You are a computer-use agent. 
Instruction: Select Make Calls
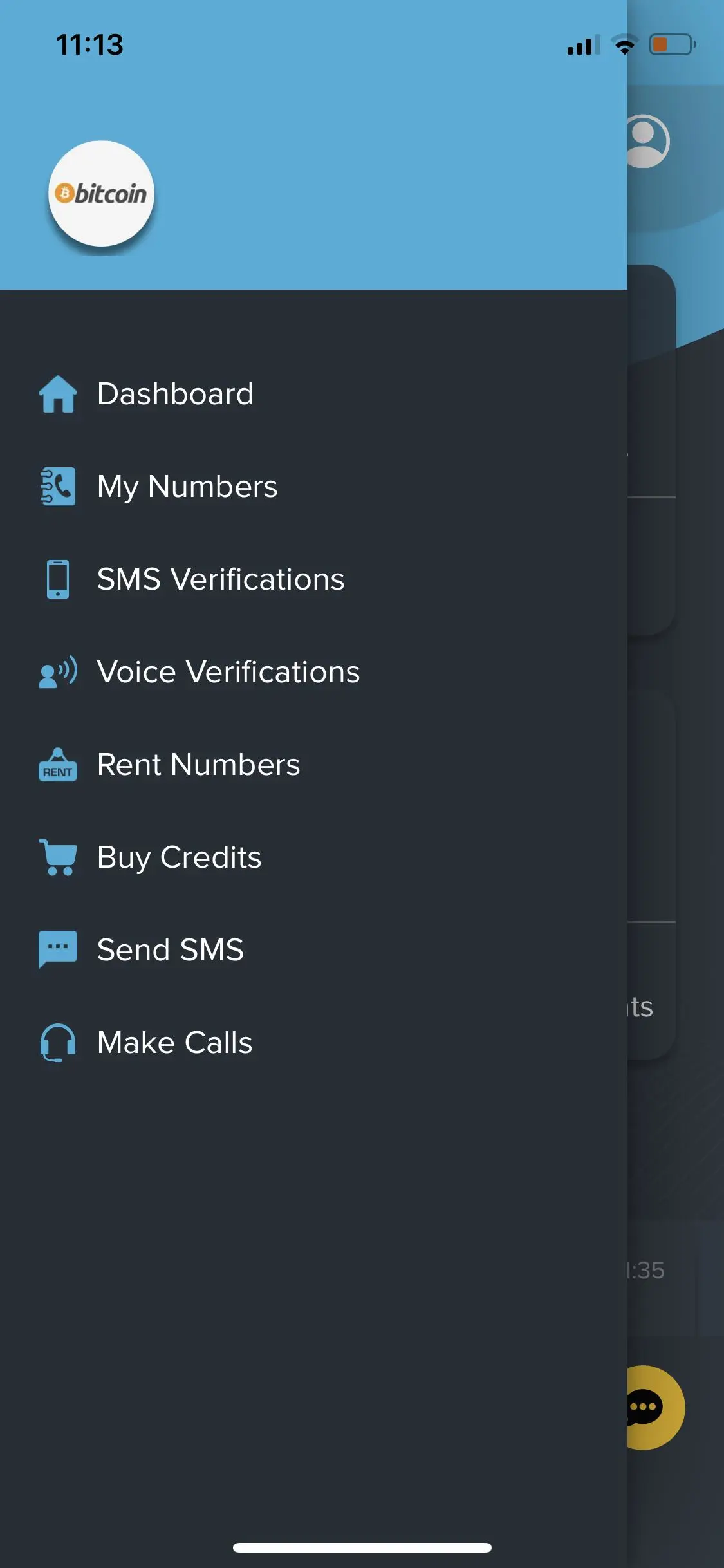174,1043
